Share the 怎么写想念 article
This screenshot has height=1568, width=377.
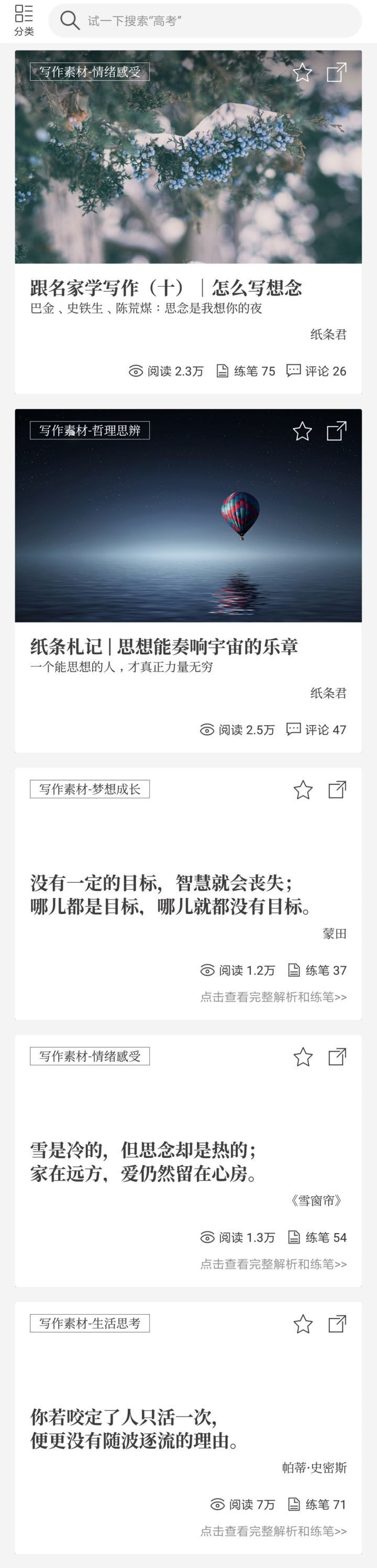336,72
